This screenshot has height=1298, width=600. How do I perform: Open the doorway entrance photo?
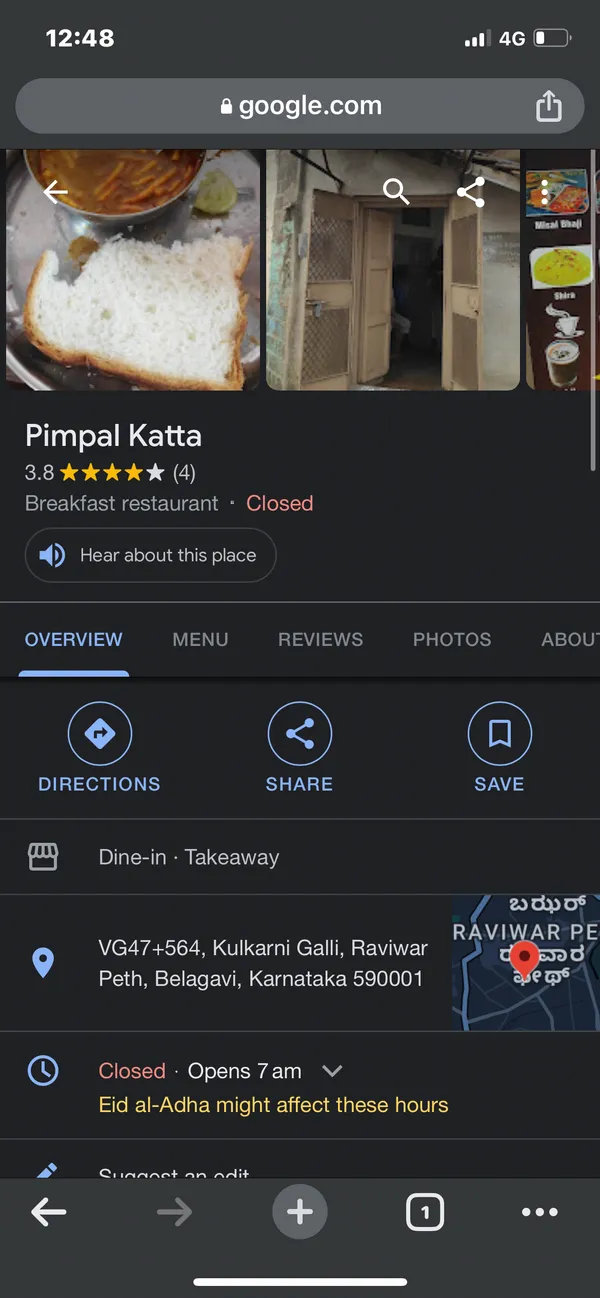(393, 270)
